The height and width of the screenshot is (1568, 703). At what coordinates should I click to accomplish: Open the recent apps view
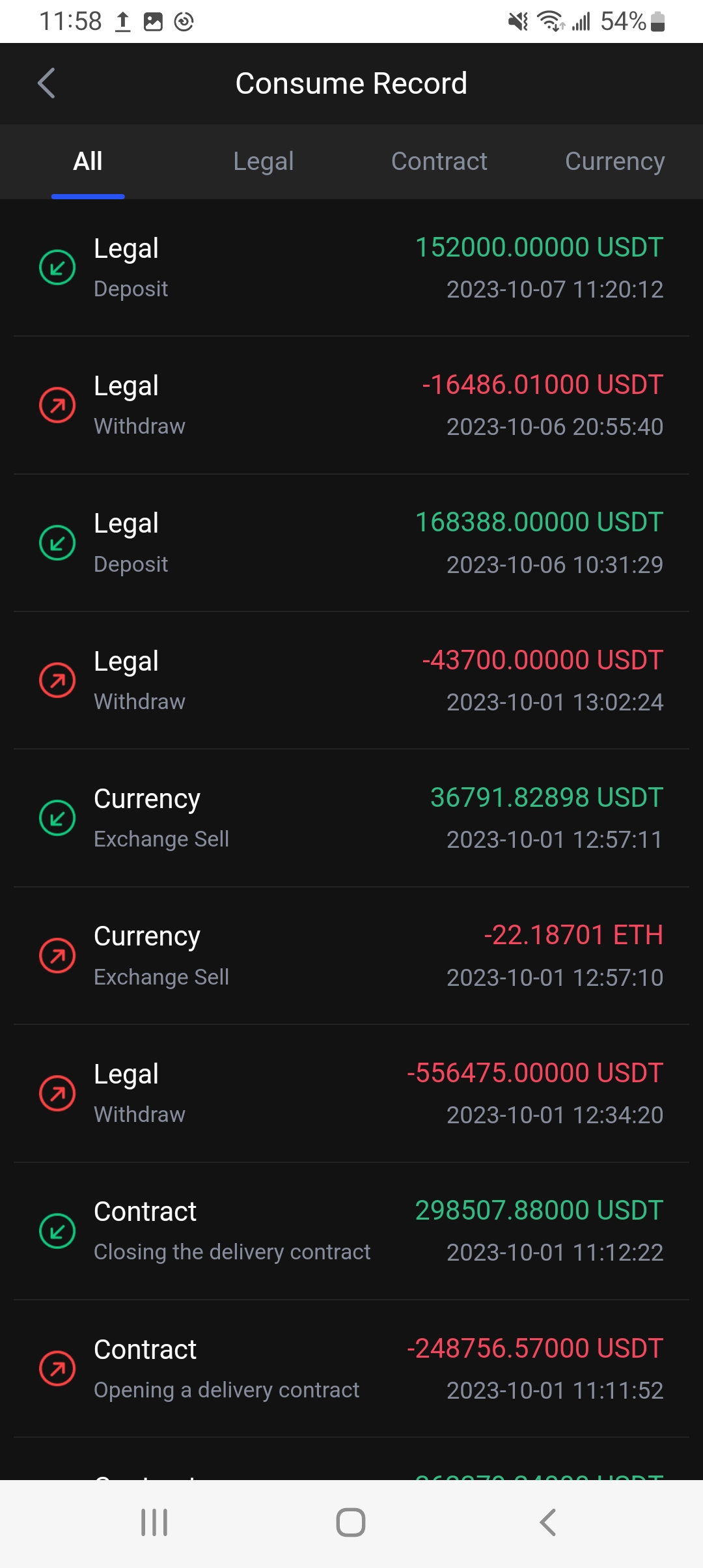pos(154,1522)
